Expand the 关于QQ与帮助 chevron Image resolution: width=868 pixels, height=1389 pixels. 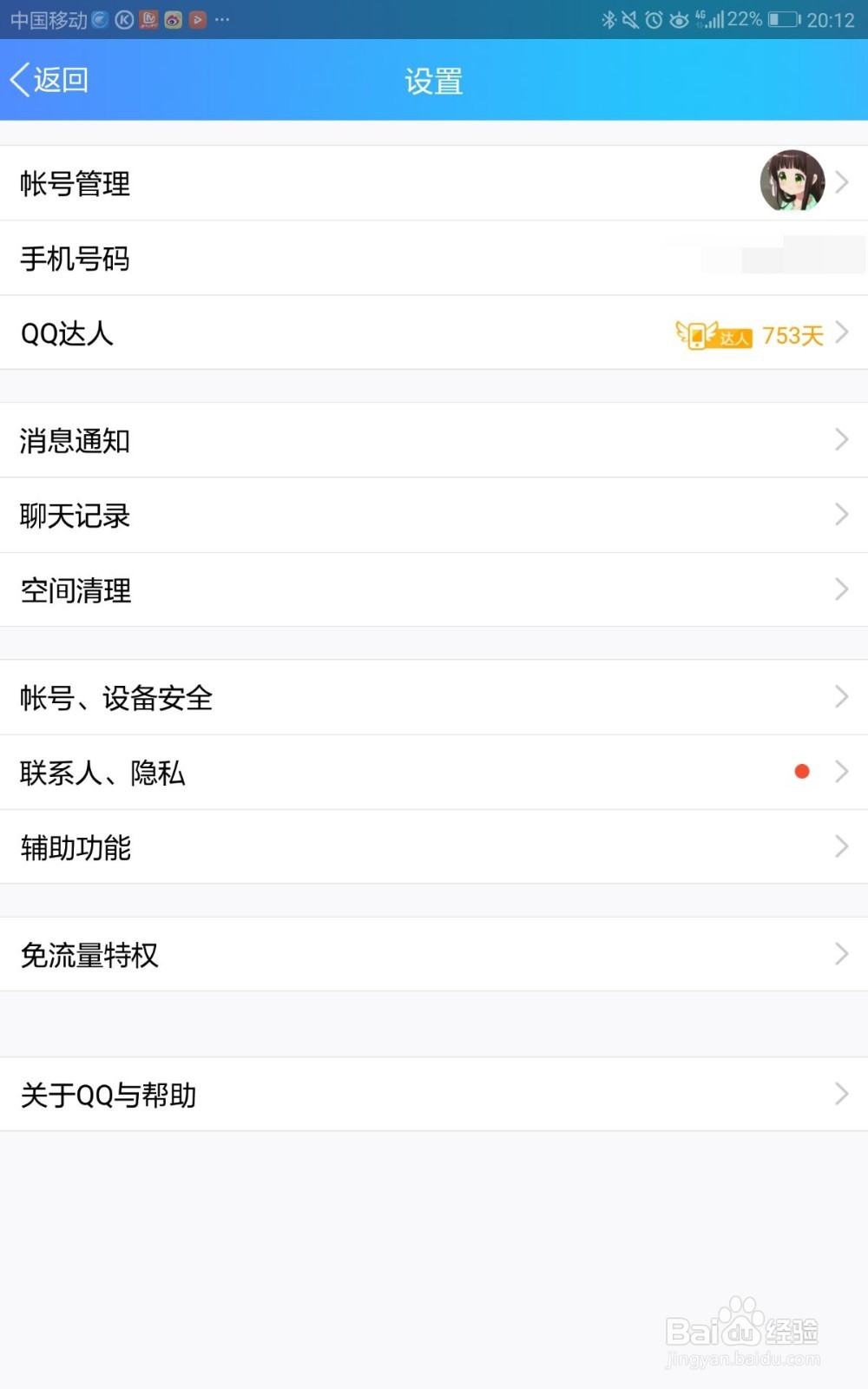841,1094
